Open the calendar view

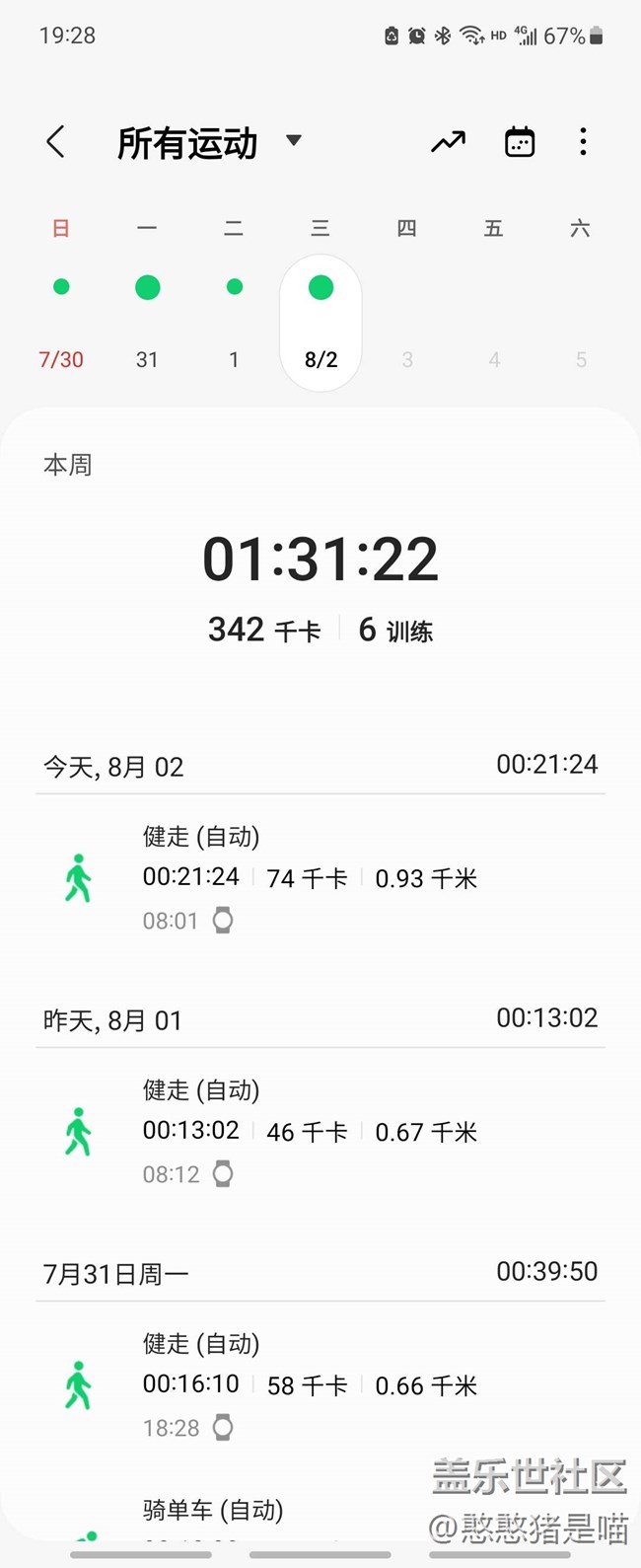[519, 142]
